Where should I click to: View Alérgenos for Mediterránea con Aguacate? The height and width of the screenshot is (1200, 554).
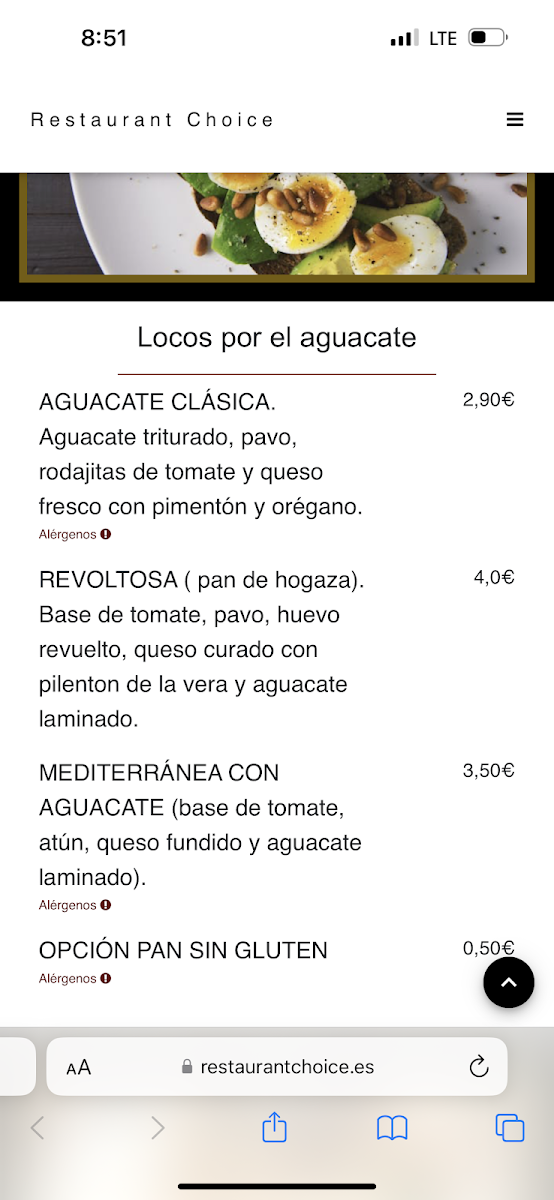pos(75,905)
